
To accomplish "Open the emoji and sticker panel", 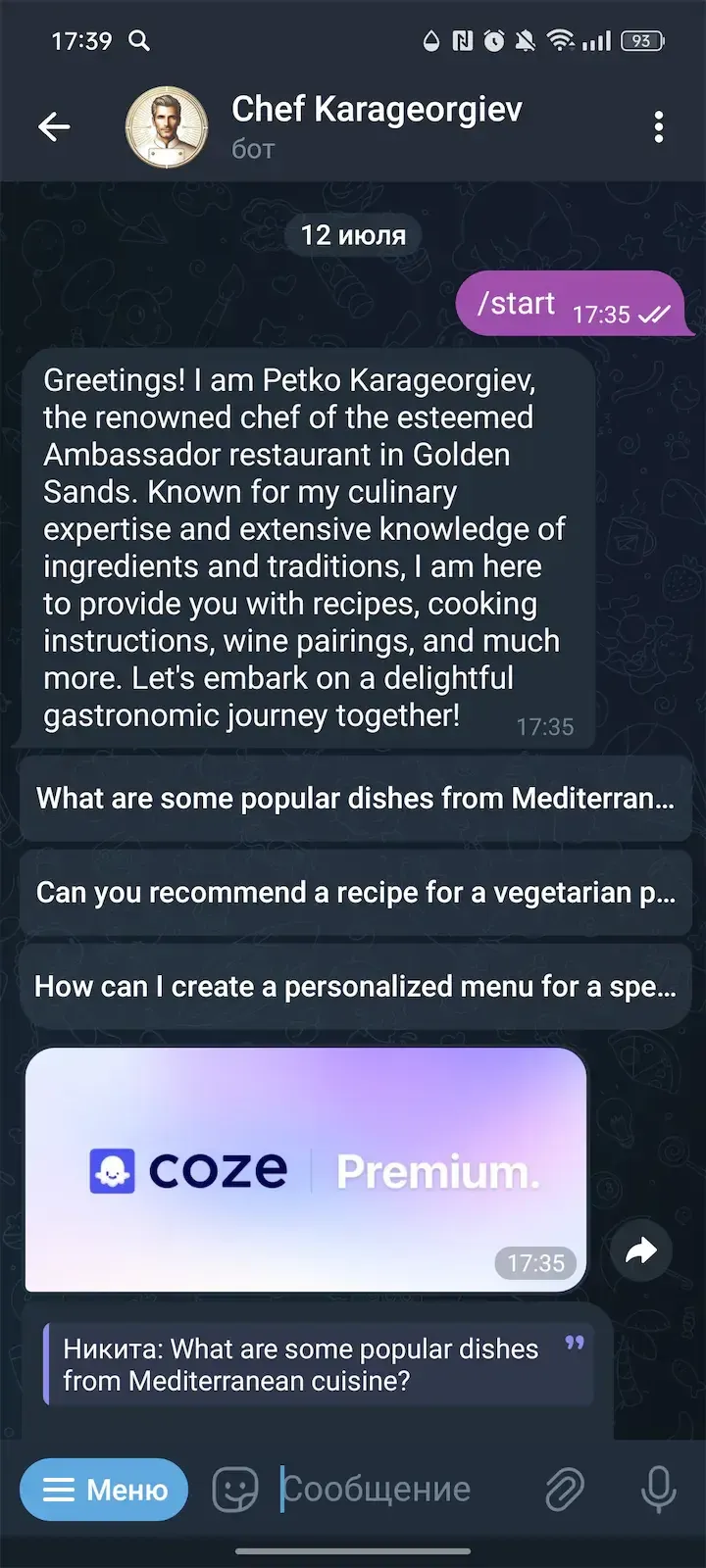I will (x=234, y=1489).
